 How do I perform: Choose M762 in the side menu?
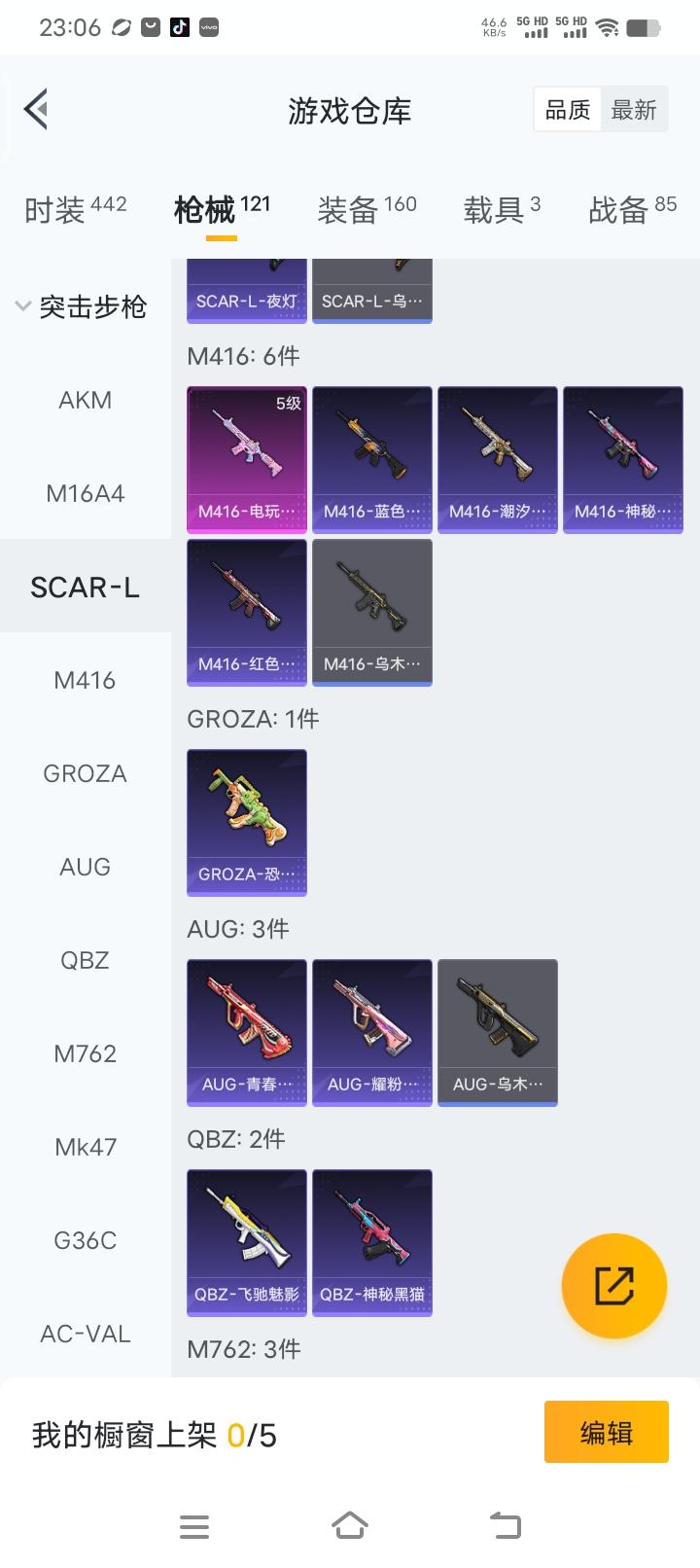pos(86,1053)
